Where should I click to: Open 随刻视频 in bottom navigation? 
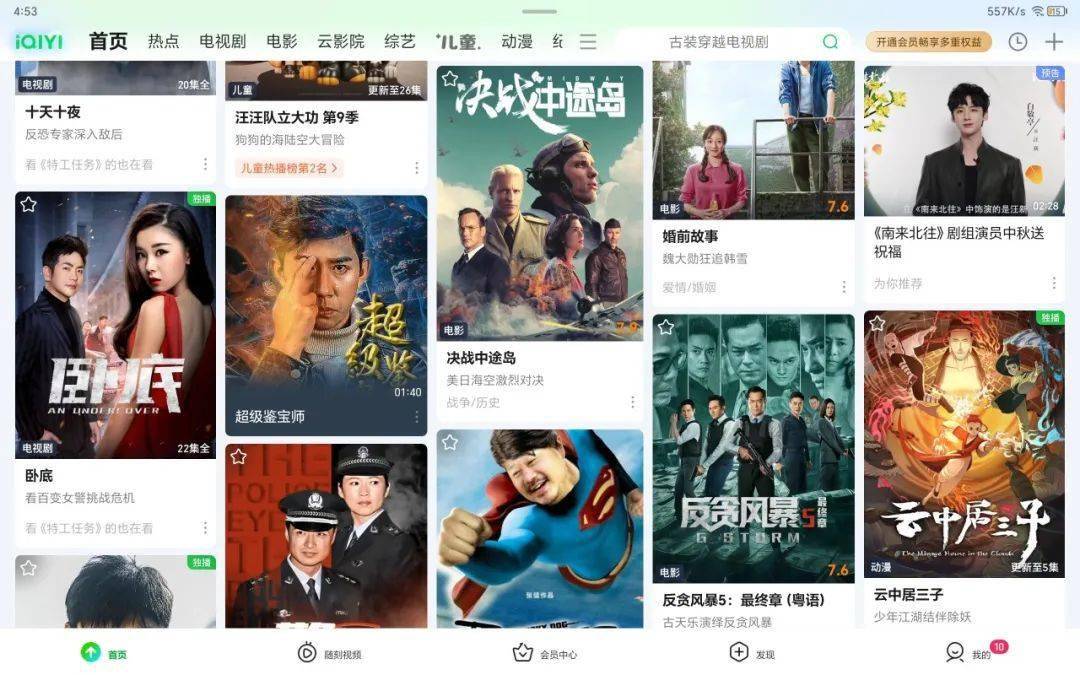pyautogui.click(x=329, y=653)
